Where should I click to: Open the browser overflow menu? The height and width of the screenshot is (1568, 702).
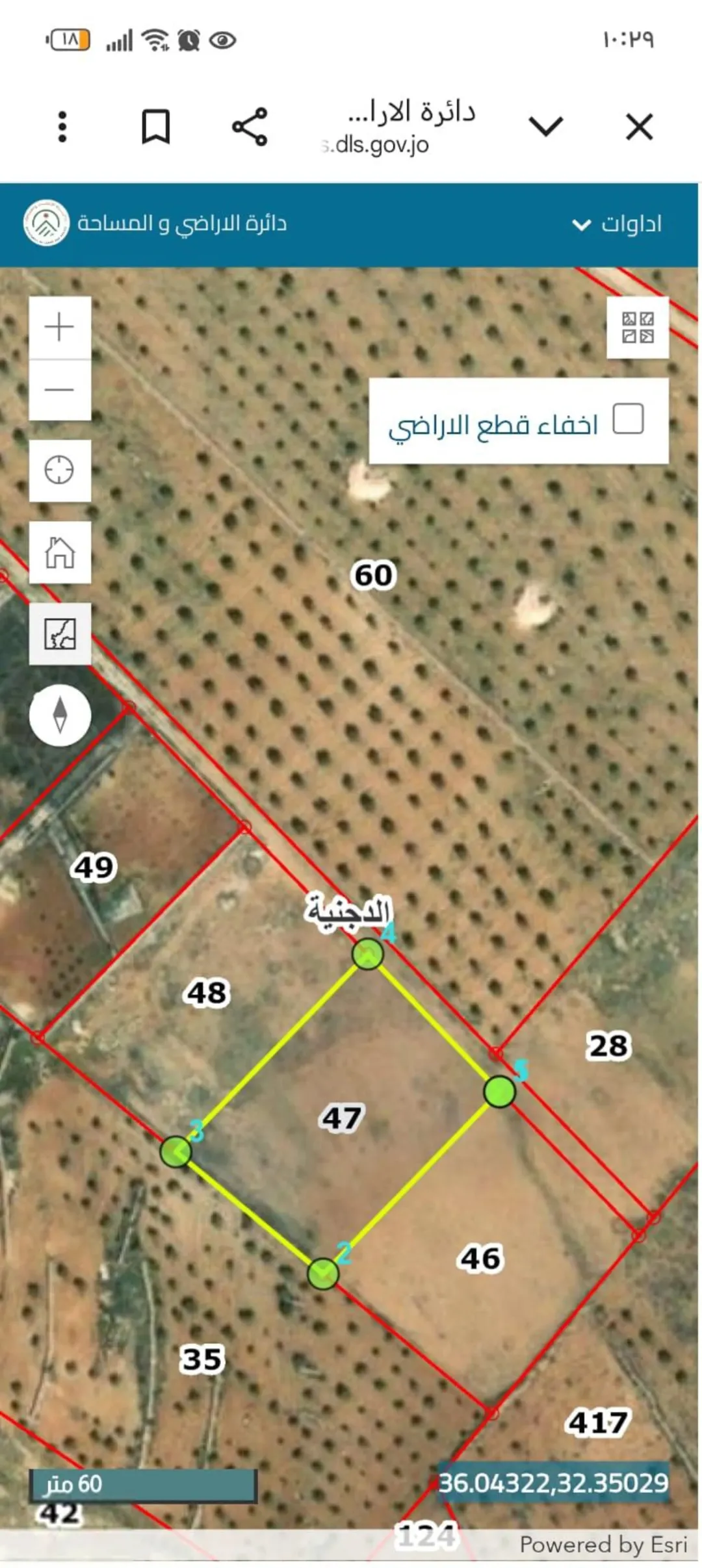coord(62,127)
